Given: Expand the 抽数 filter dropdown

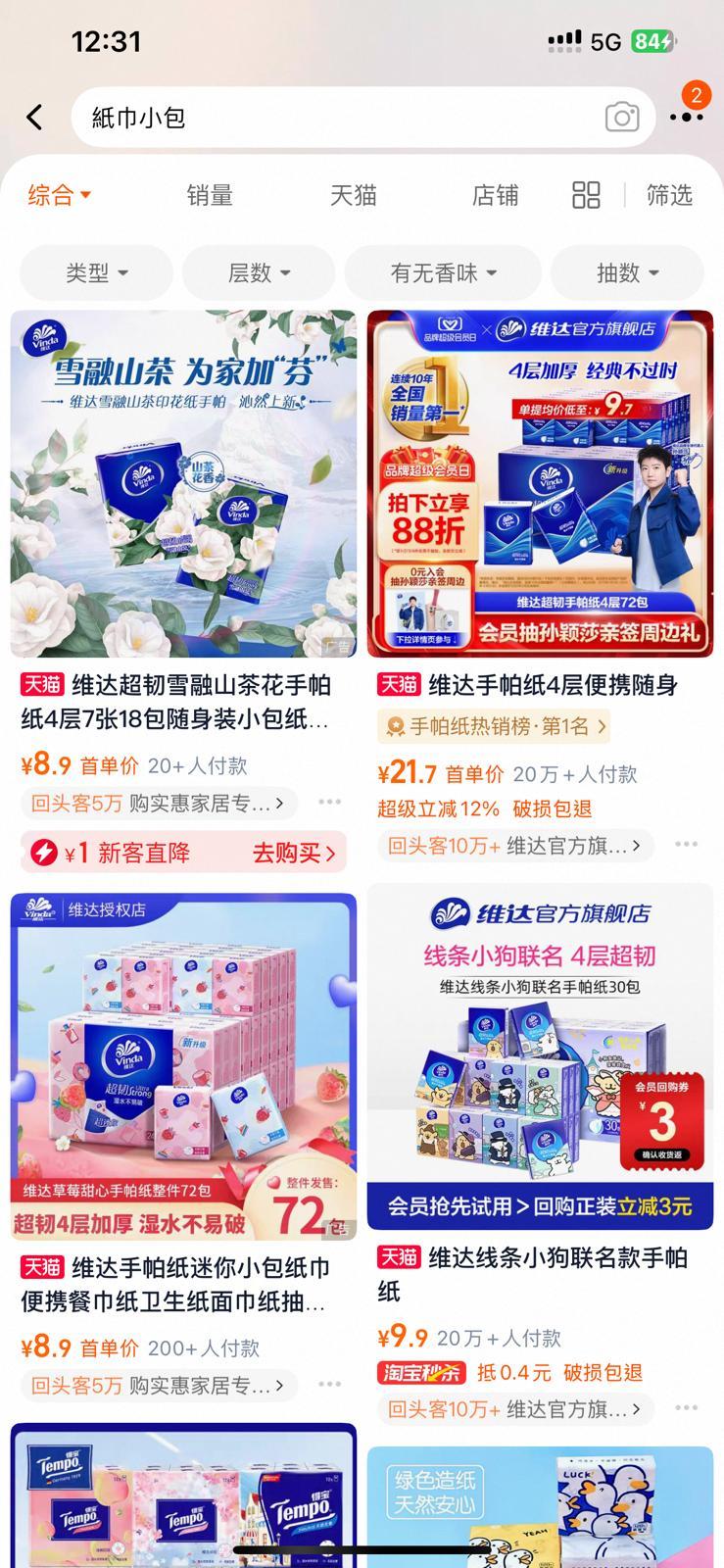Looking at the screenshot, I should coord(627,272).
